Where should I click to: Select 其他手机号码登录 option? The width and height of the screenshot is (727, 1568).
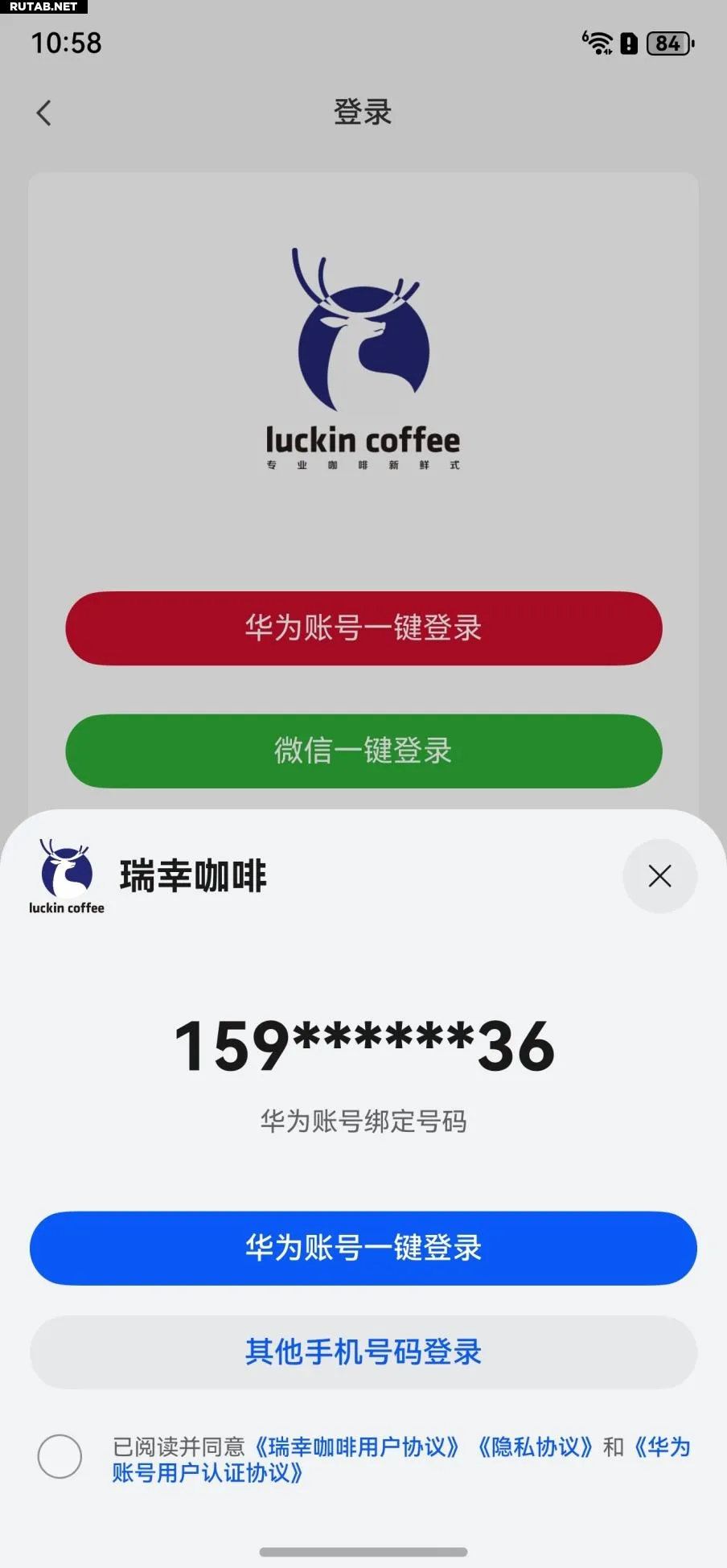tap(363, 1352)
